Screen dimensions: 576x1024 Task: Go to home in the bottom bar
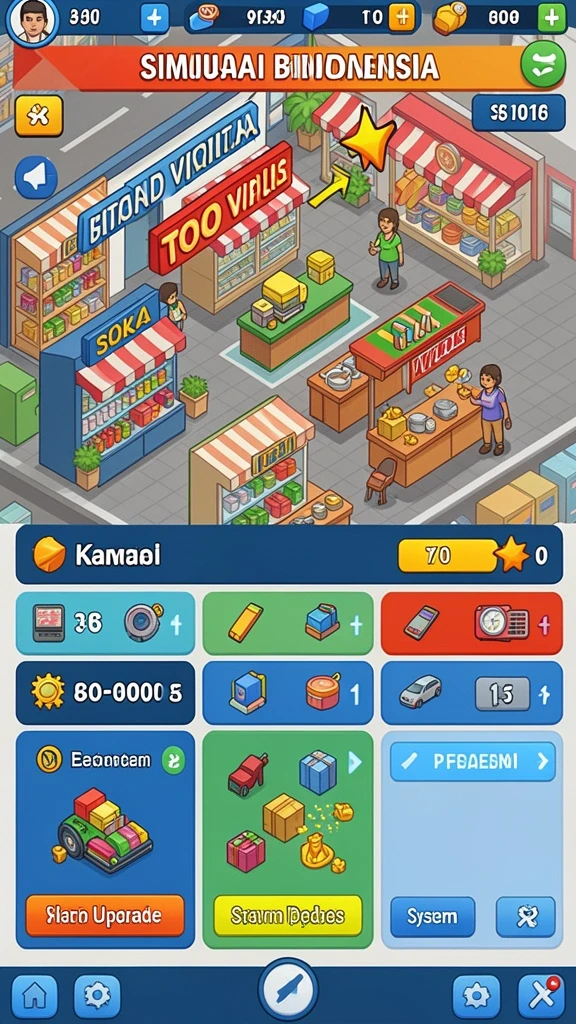[35, 996]
